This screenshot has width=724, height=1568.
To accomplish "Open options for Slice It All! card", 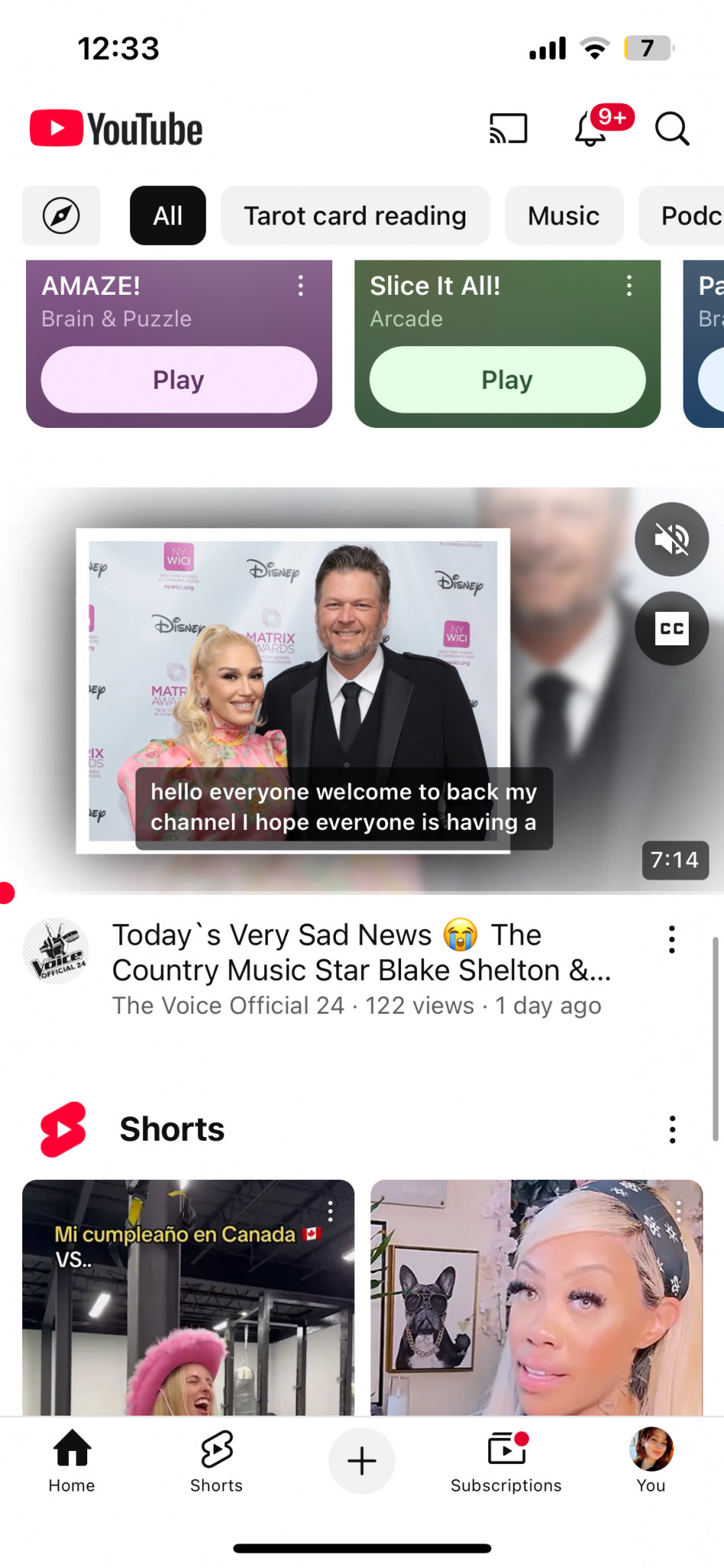I will pyautogui.click(x=629, y=286).
